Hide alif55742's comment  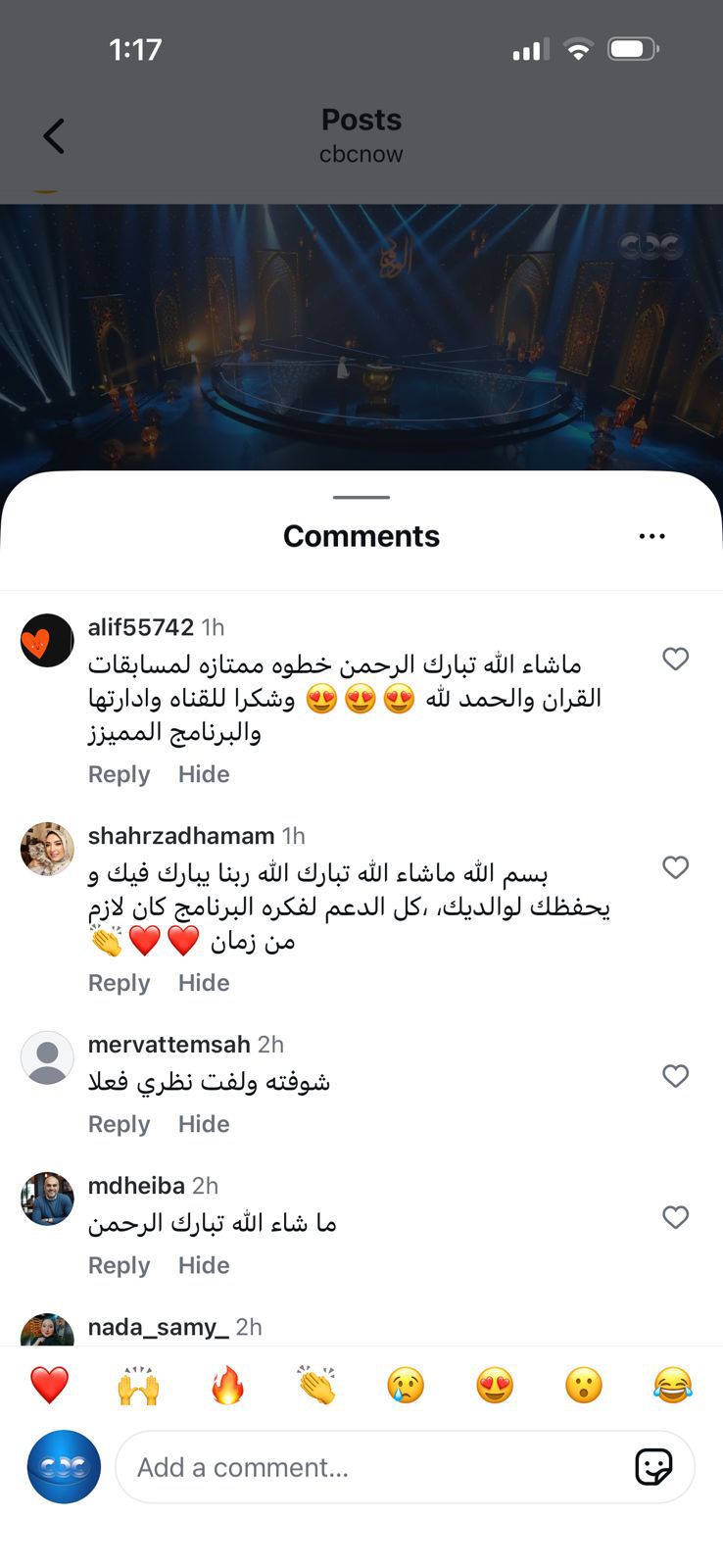point(204,774)
